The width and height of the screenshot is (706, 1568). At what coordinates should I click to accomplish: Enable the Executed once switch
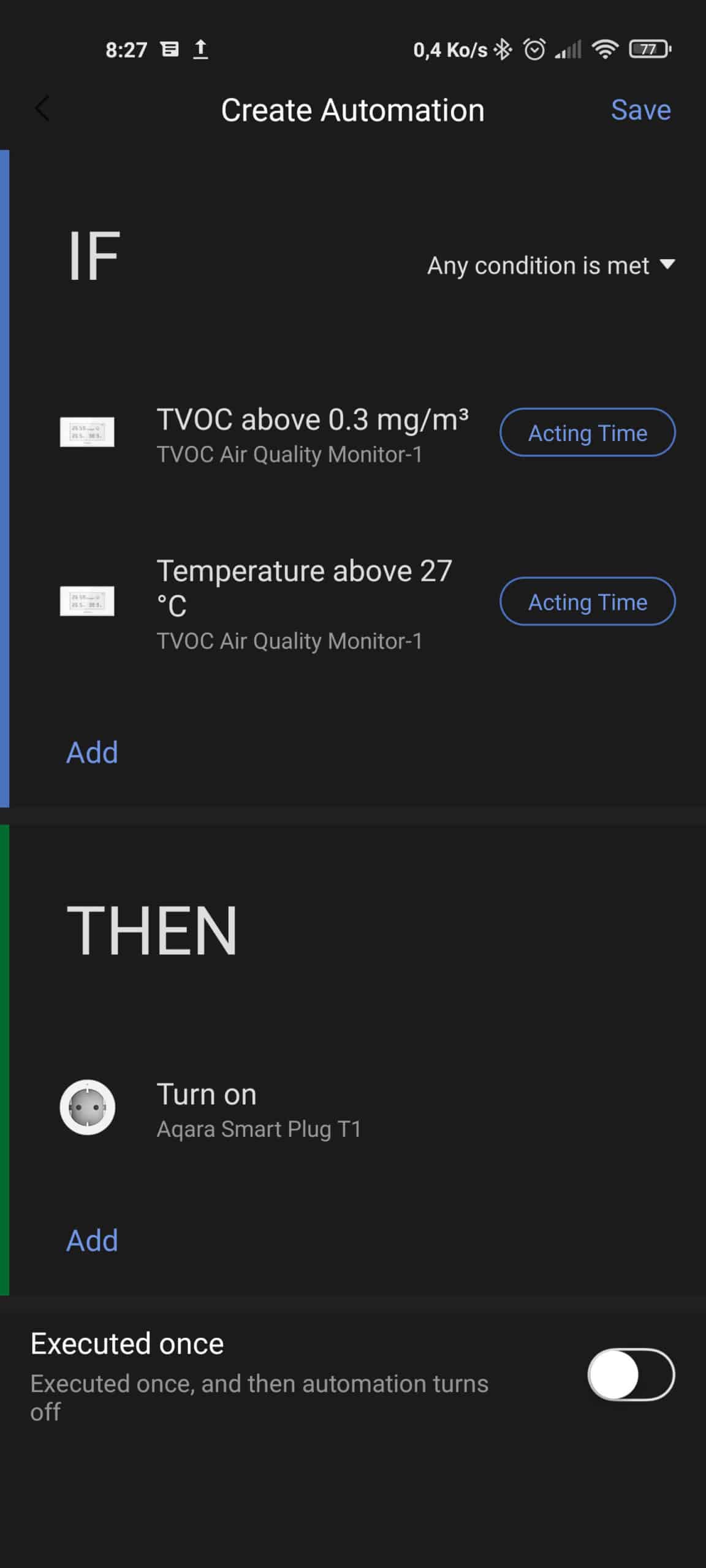point(631,1374)
